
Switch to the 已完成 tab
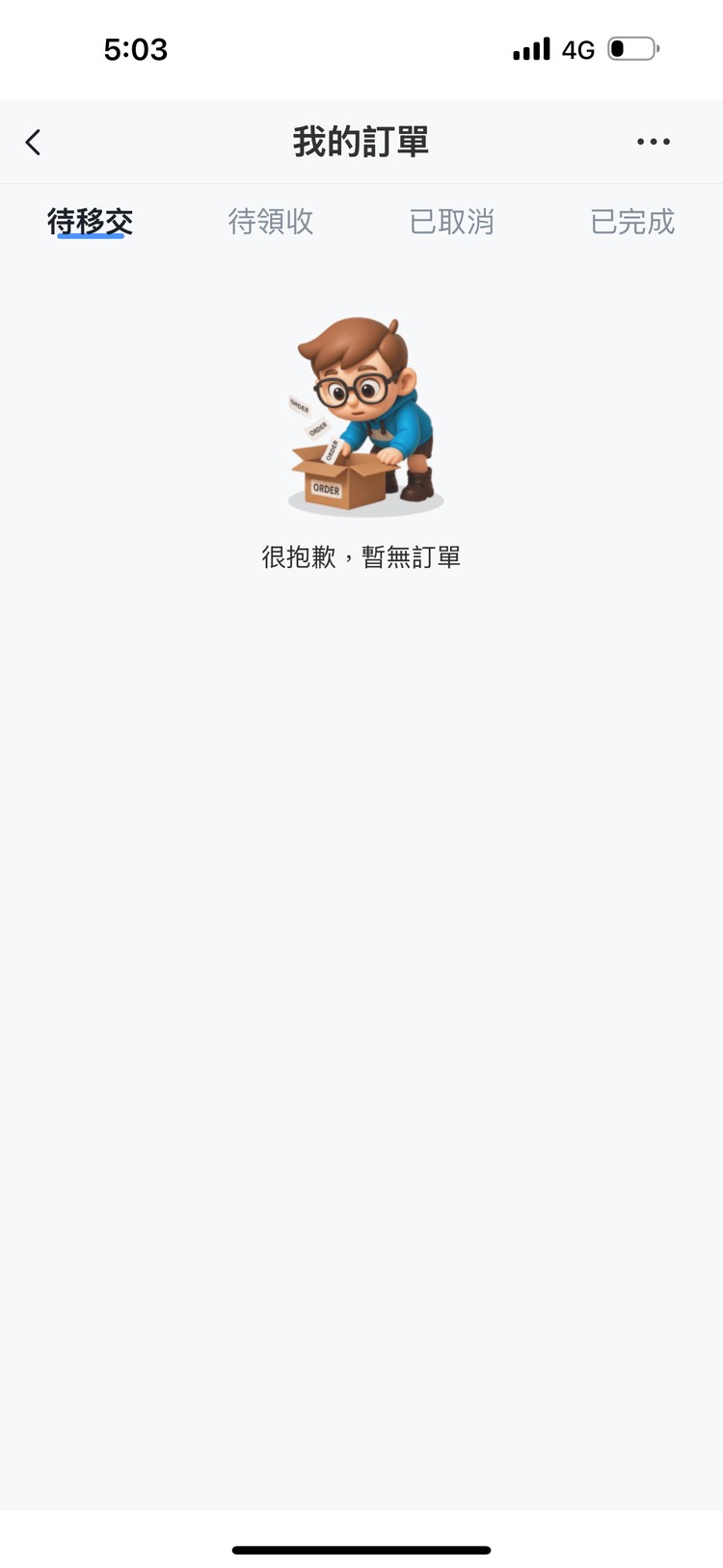coord(632,222)
